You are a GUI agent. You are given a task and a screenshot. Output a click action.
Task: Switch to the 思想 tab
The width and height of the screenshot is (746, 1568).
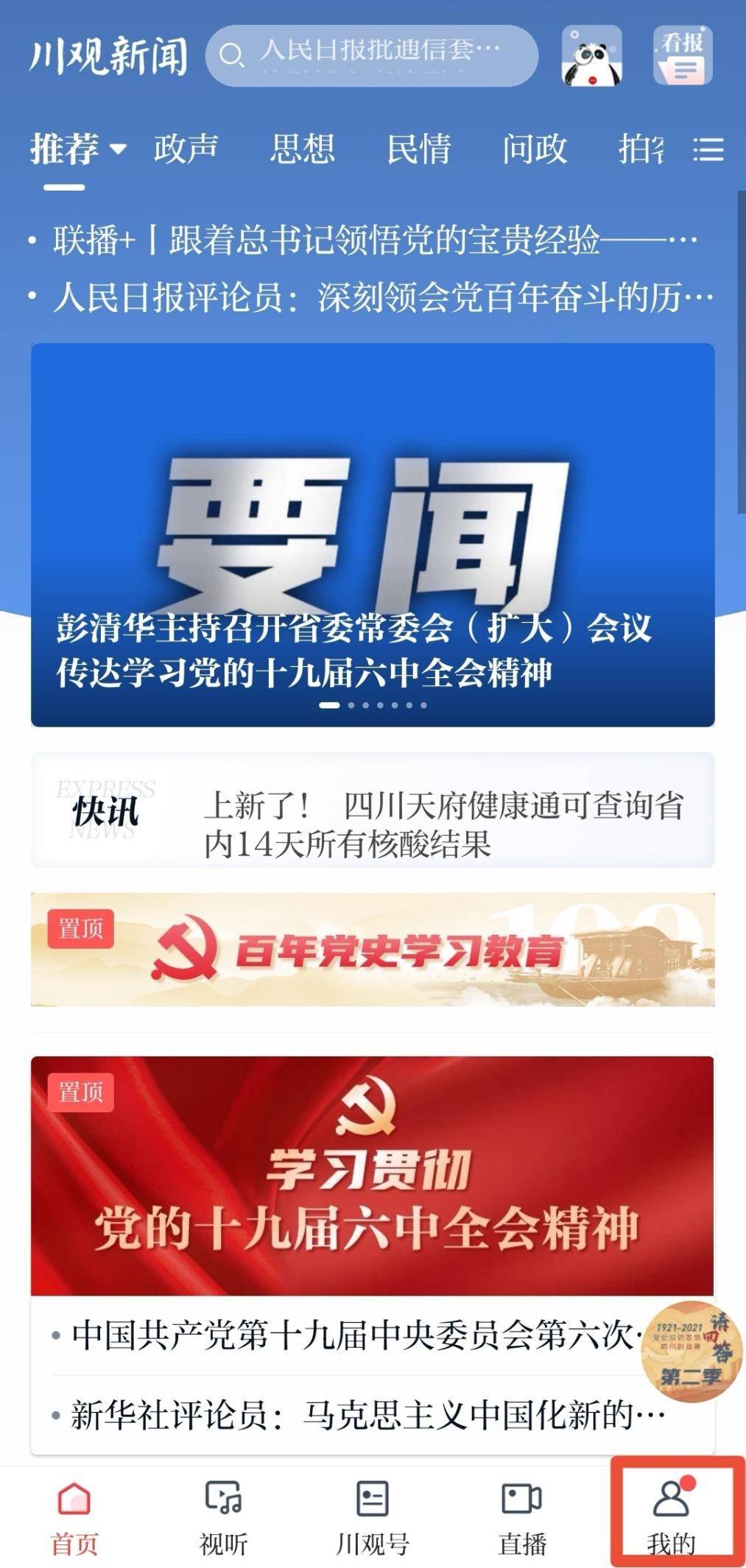[x=302, y=149]
